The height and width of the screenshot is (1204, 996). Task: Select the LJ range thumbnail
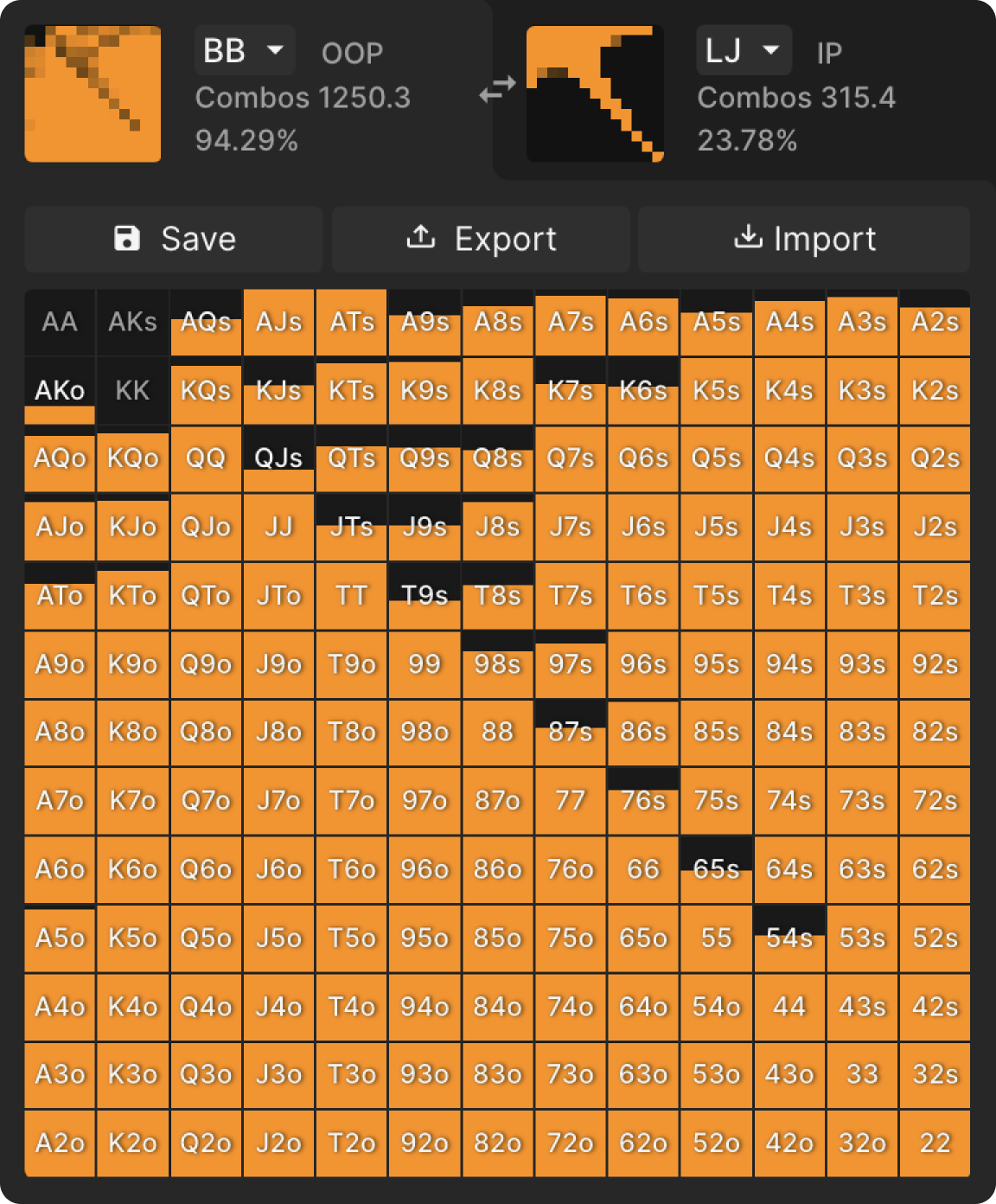coord(595,93)
